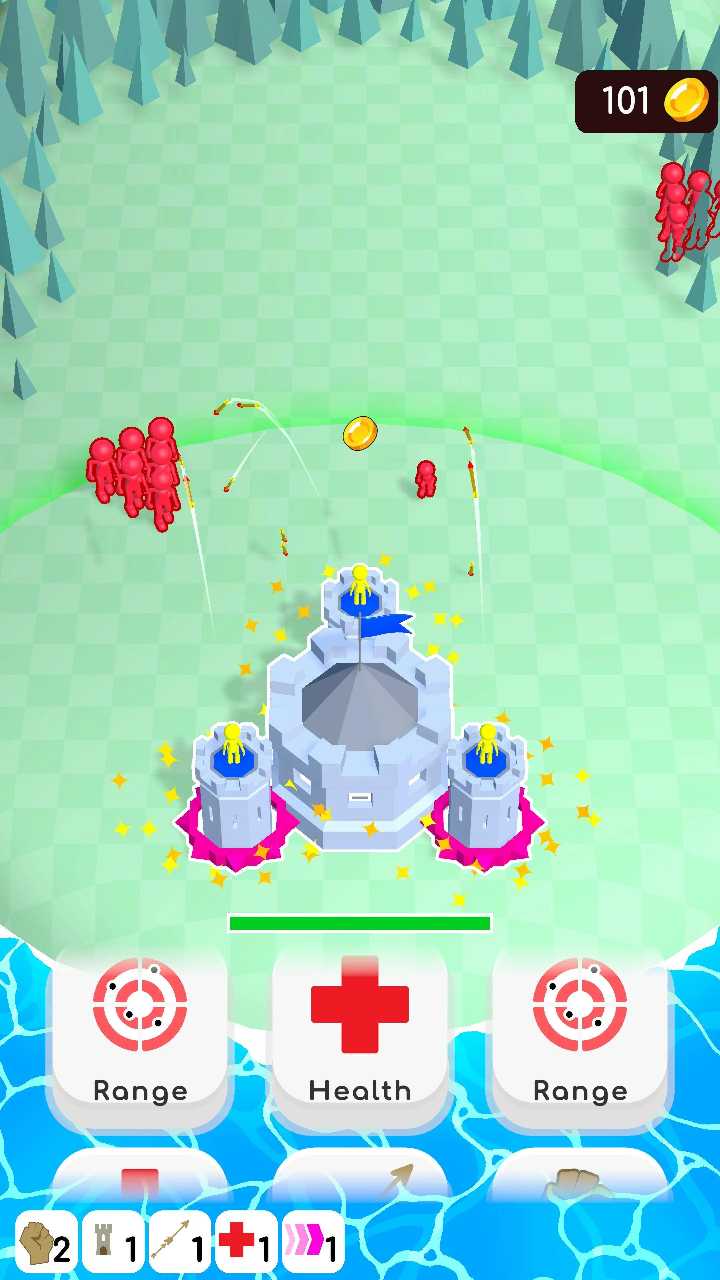Select the fist upgrade card
Viewport: 720px width, 1280px height.
pyautogui.click(x=580, y=1178)
